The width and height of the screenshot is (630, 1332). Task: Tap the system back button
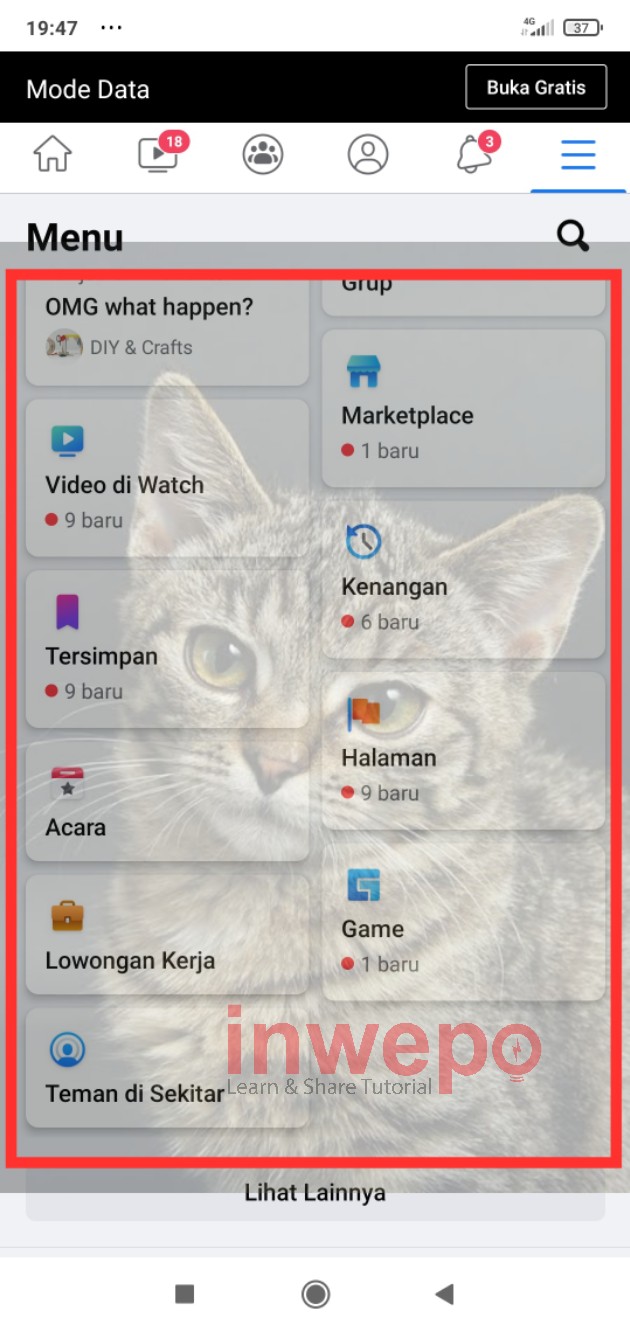point(445,1294)
